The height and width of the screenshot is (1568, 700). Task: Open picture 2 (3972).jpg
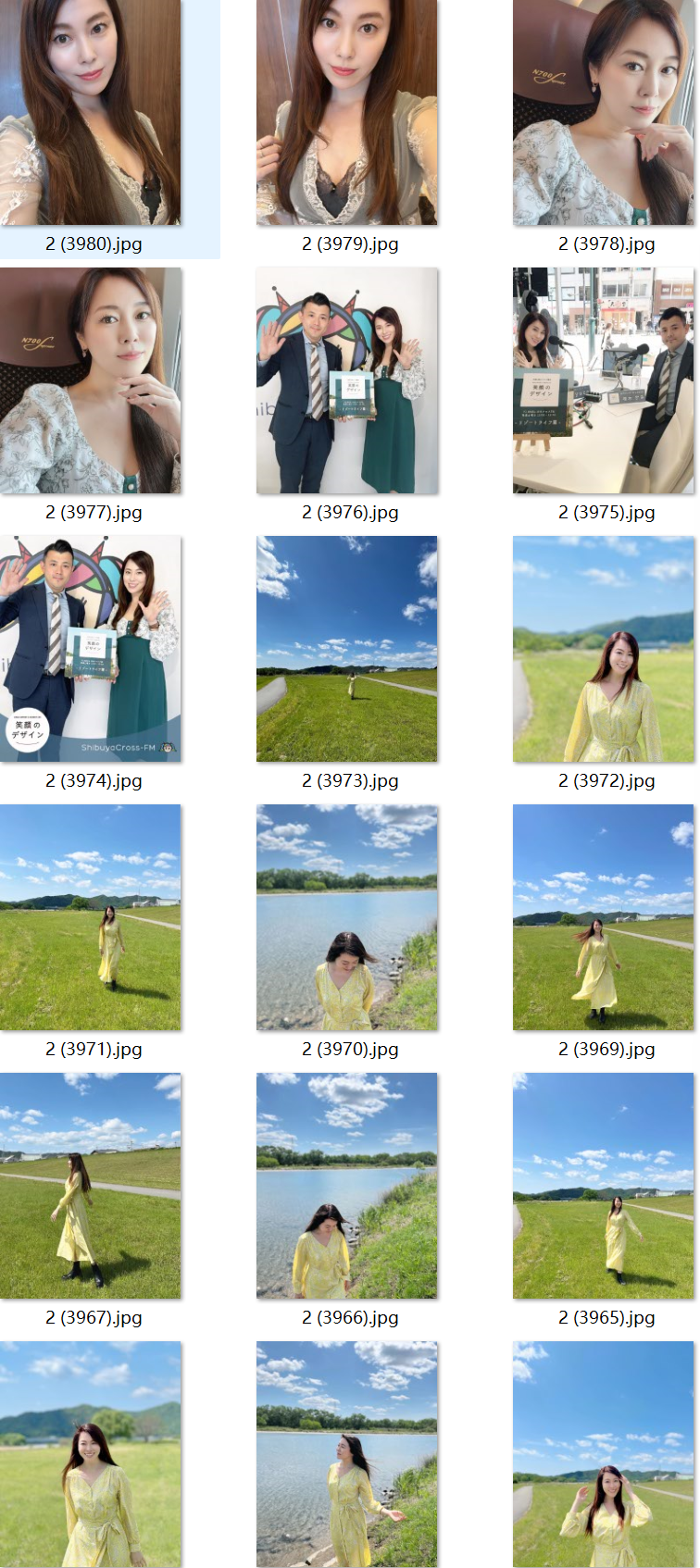604,649
